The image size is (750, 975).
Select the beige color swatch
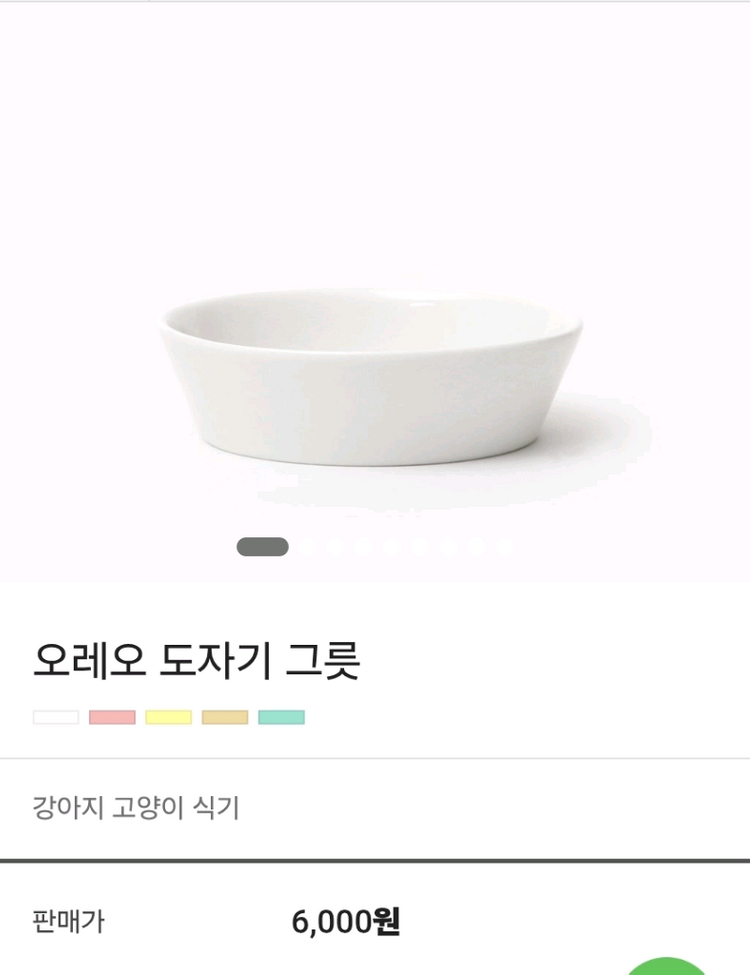pos(224,717)
